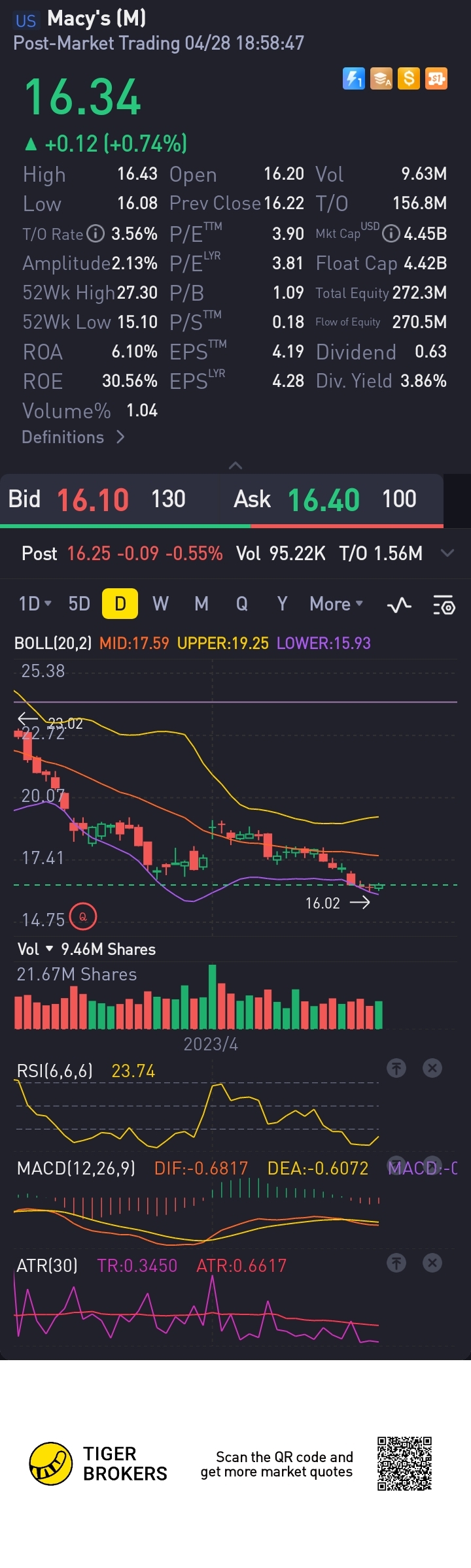Pin the ATR indicator to top
471x1568 pixels.
click(396, 1263)
